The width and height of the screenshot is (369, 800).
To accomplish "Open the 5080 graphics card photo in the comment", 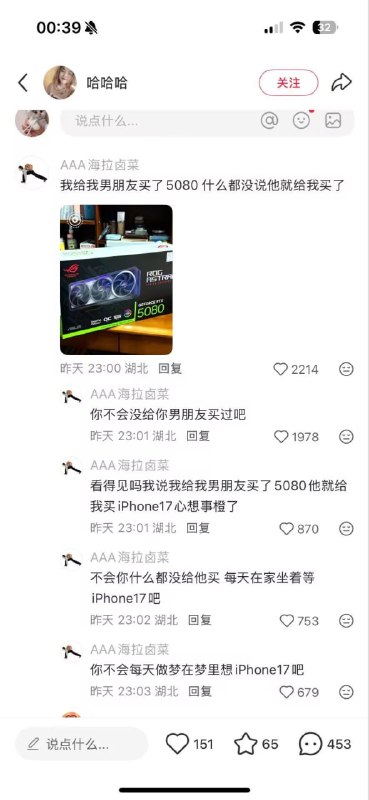I will (116, 280).
